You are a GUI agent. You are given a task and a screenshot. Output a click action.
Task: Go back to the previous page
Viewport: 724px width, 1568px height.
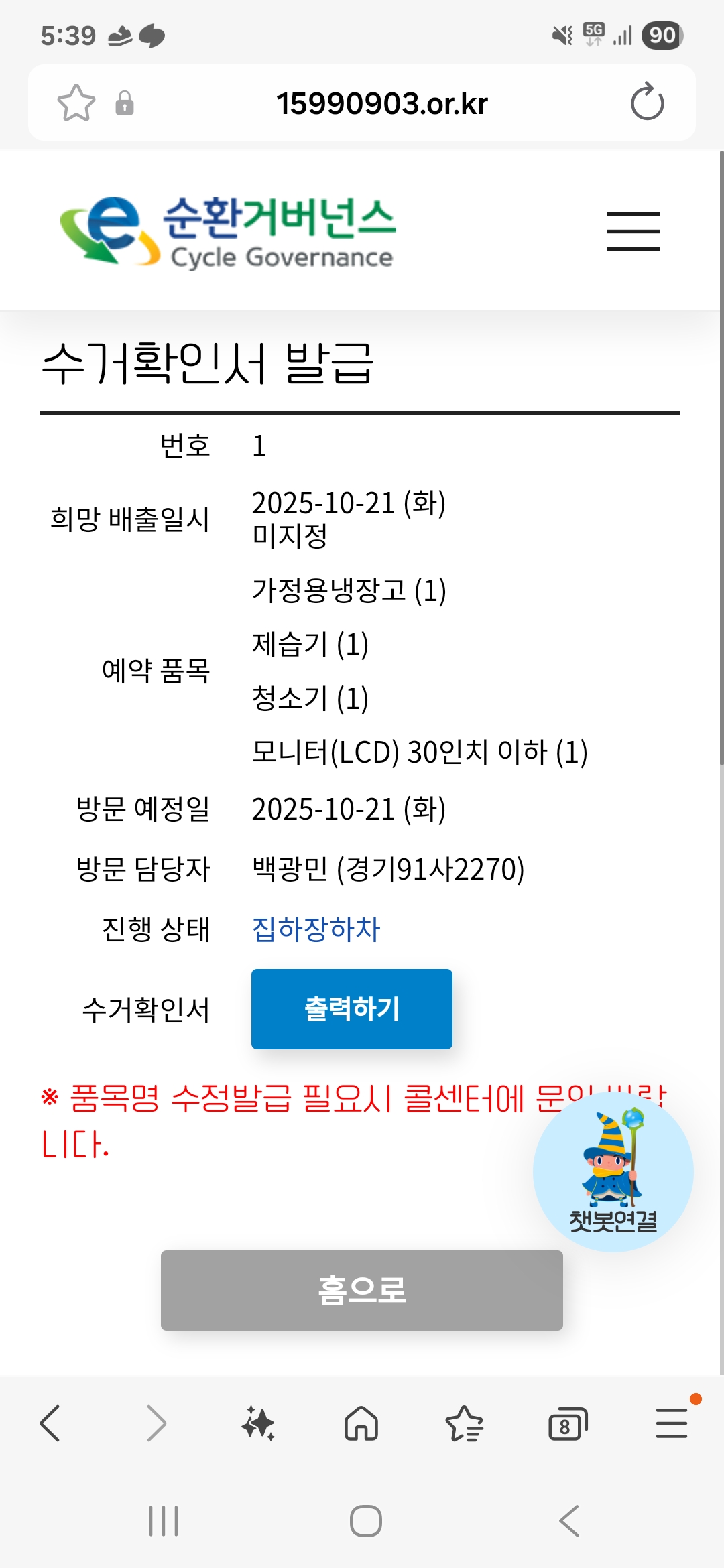51,1423
